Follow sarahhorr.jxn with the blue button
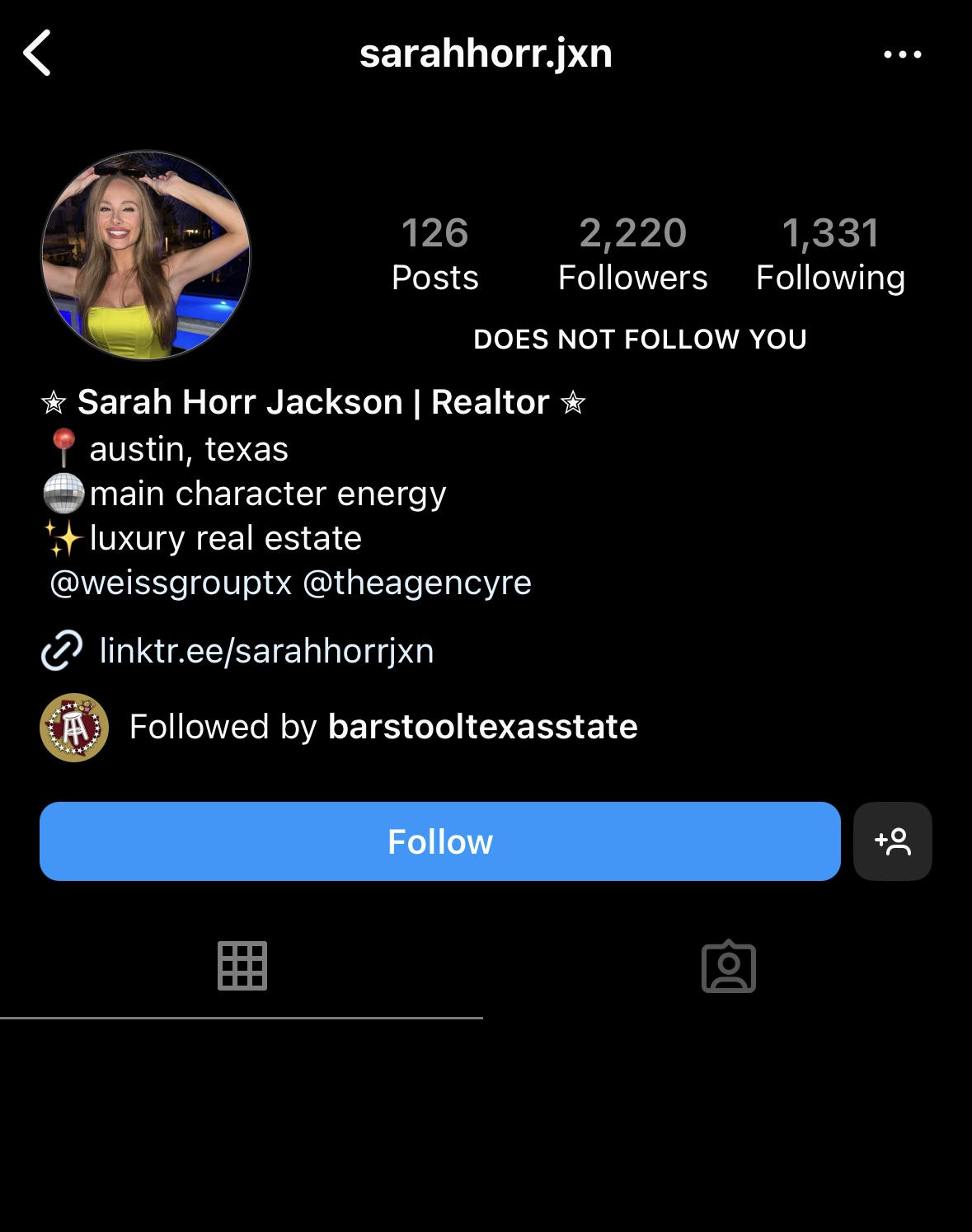Screen dimensions: 972x1232 [439, 841]
